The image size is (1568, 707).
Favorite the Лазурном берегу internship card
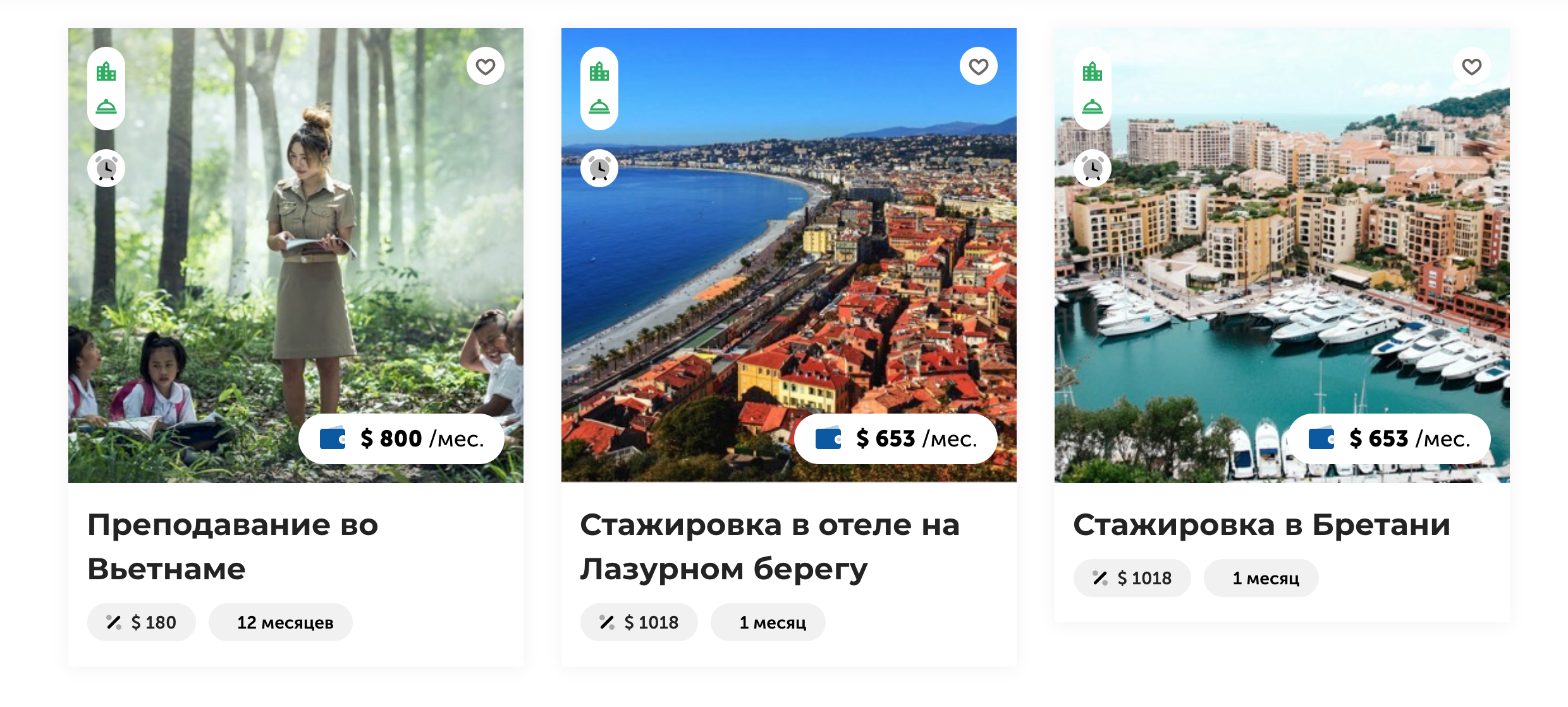978,66
